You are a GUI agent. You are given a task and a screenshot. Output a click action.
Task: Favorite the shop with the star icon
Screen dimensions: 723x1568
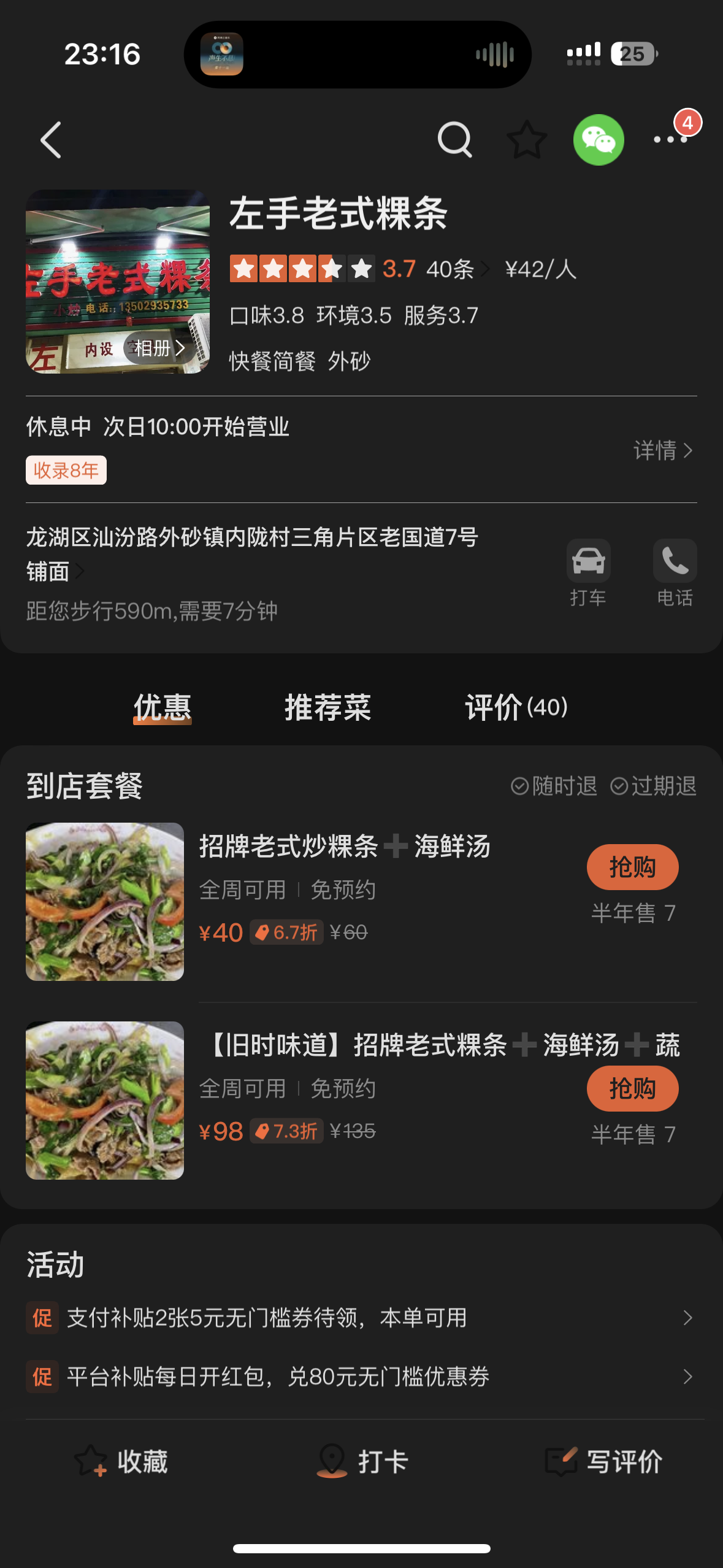526,140
